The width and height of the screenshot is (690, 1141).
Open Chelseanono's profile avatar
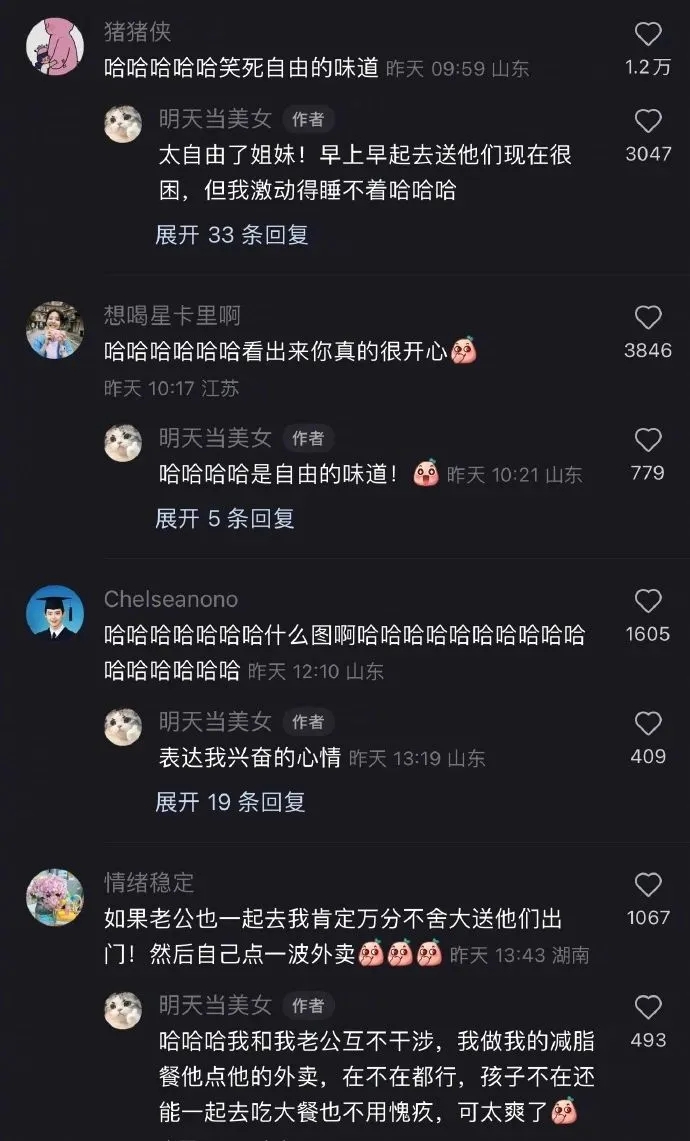55,613
